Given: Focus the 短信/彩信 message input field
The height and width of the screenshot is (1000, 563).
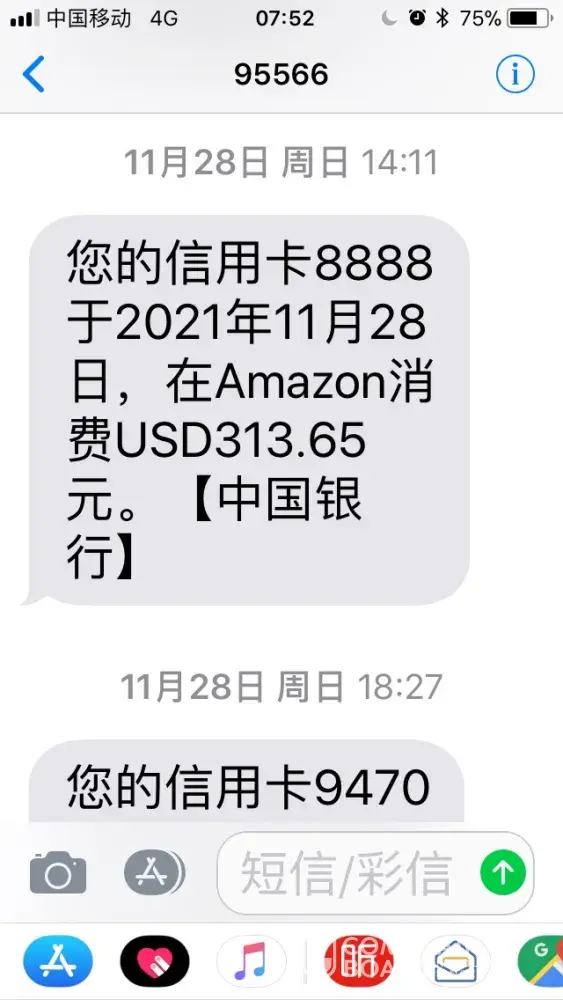Looking at the screenshot, I should click(x=347, y=873).
